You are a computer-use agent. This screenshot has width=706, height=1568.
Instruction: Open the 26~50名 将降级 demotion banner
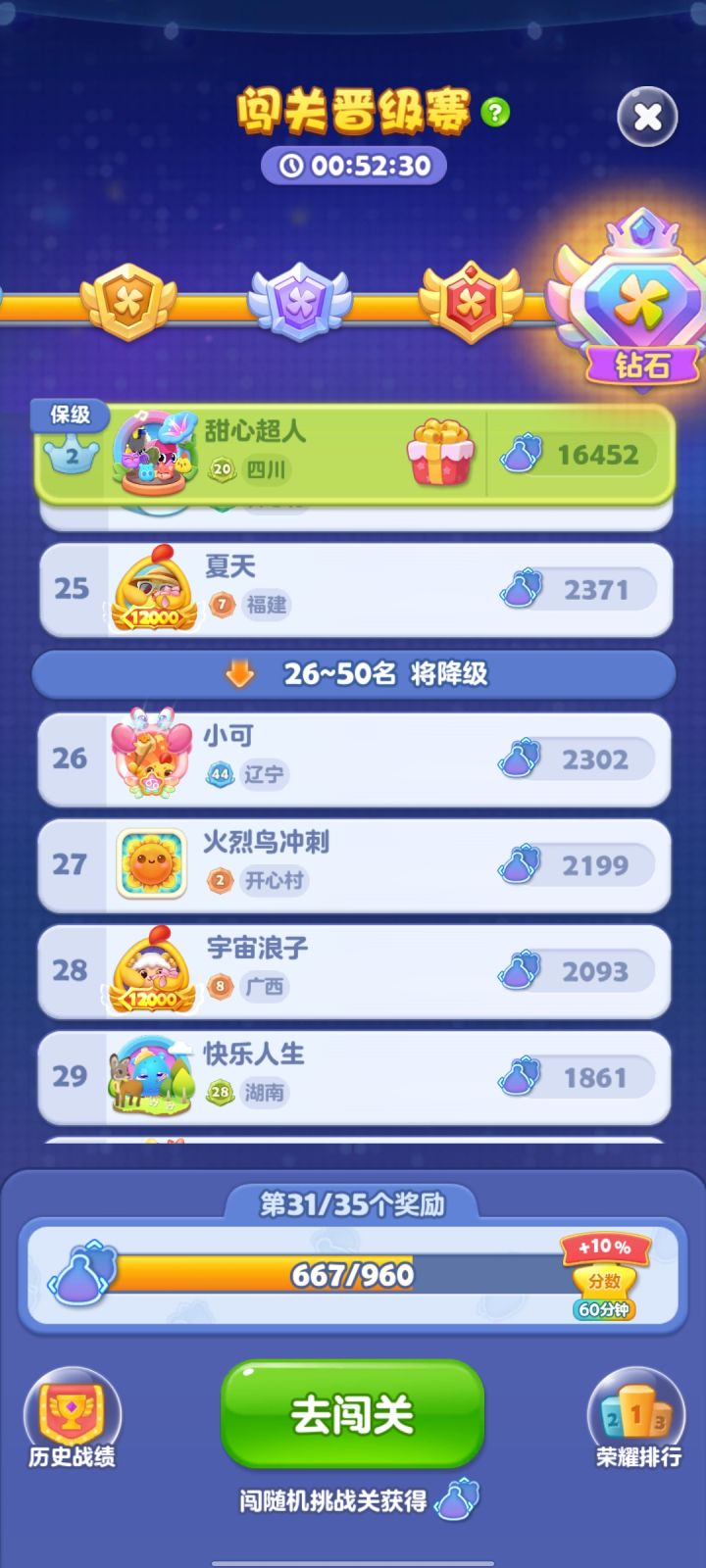[353, 672]
